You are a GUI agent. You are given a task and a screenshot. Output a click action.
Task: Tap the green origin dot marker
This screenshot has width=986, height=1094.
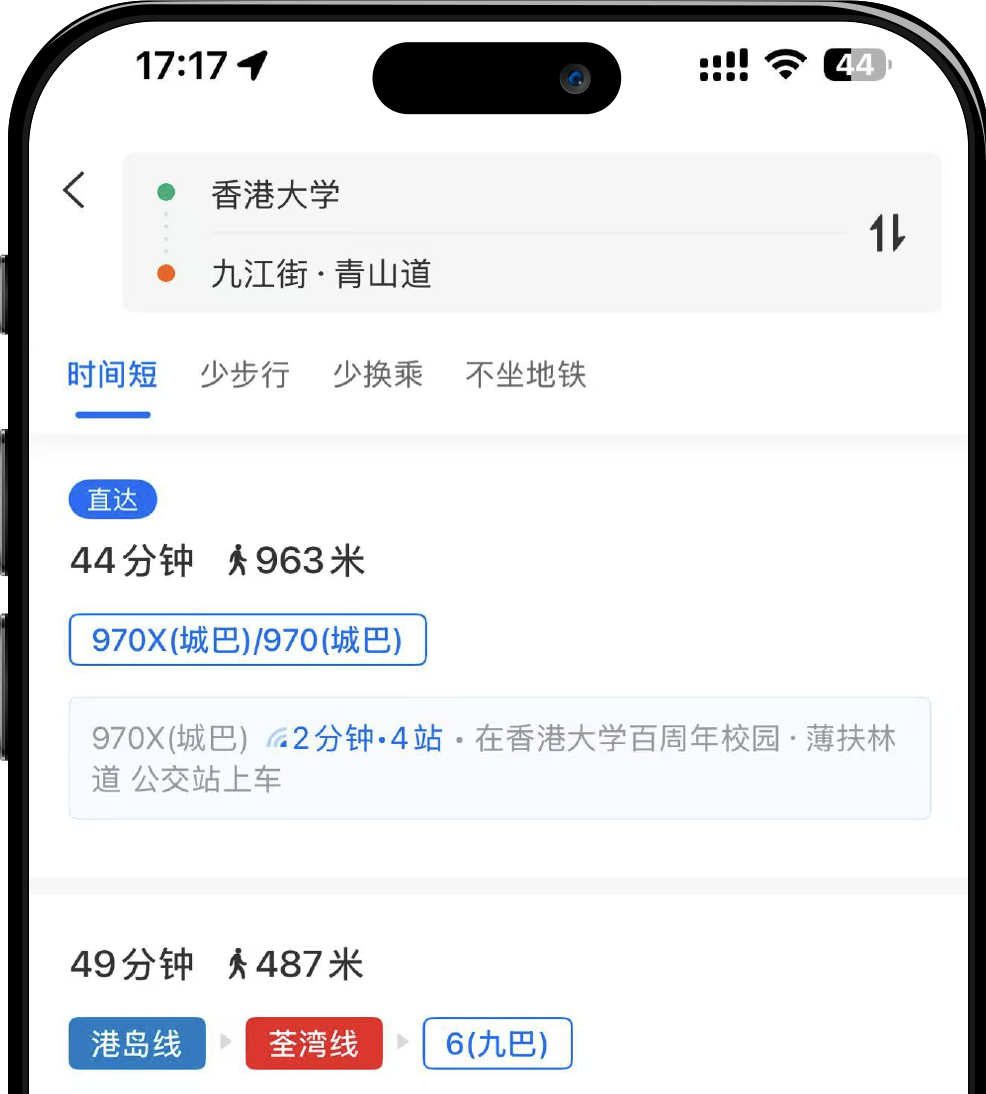(x=166, y=190)
